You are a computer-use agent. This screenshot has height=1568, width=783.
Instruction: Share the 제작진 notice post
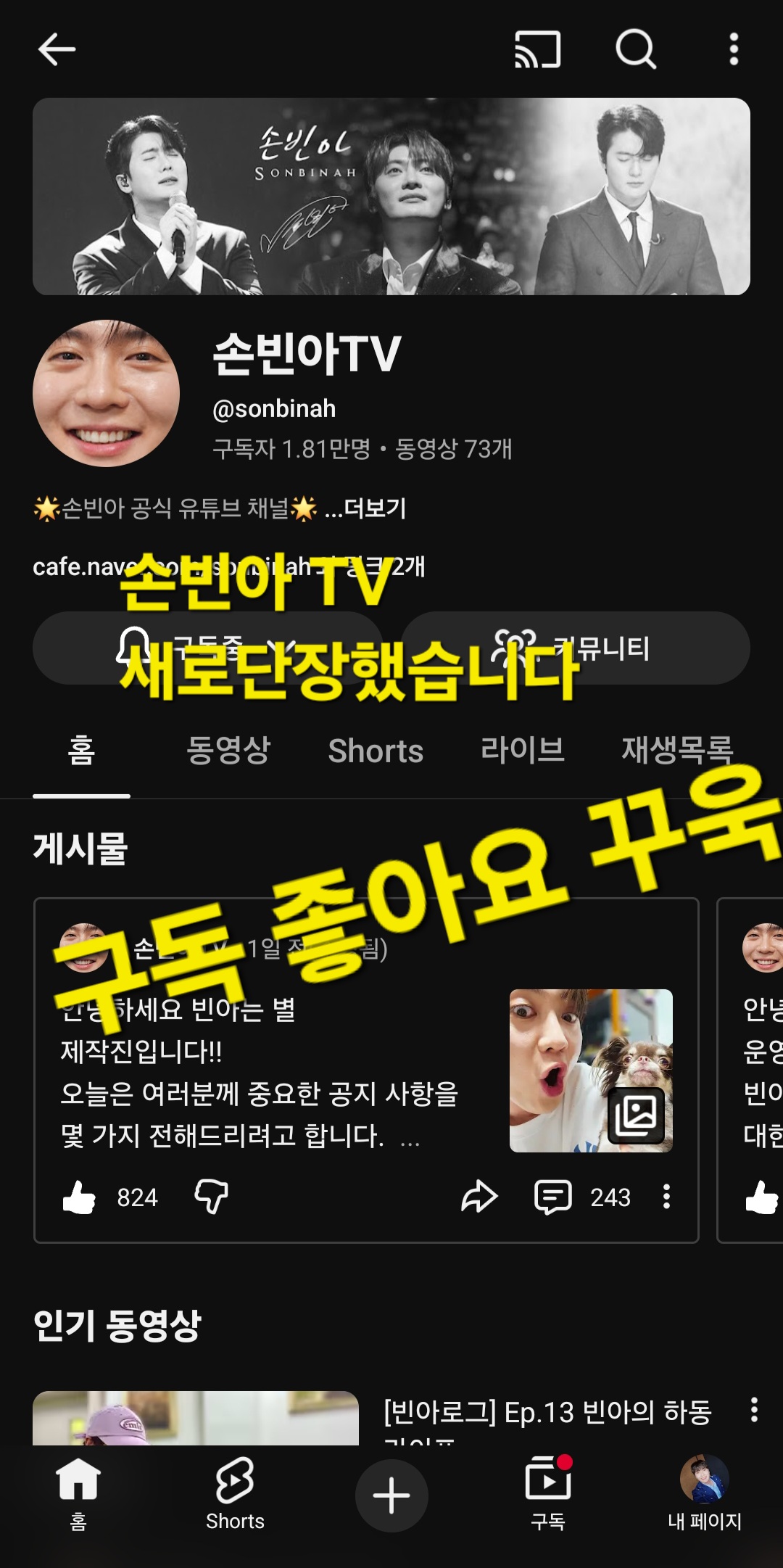click(479, 1197)
